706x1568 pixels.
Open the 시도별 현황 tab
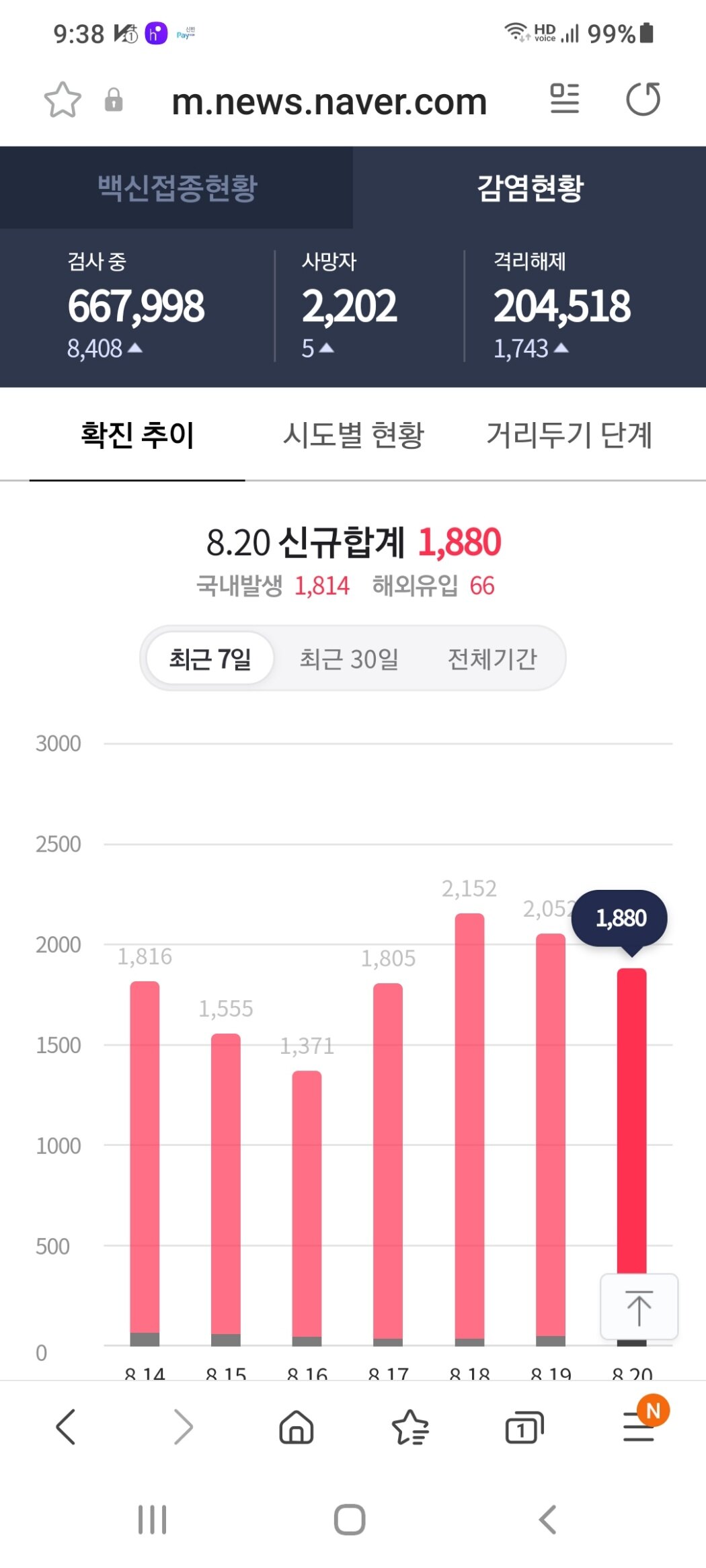coord(354,435)
